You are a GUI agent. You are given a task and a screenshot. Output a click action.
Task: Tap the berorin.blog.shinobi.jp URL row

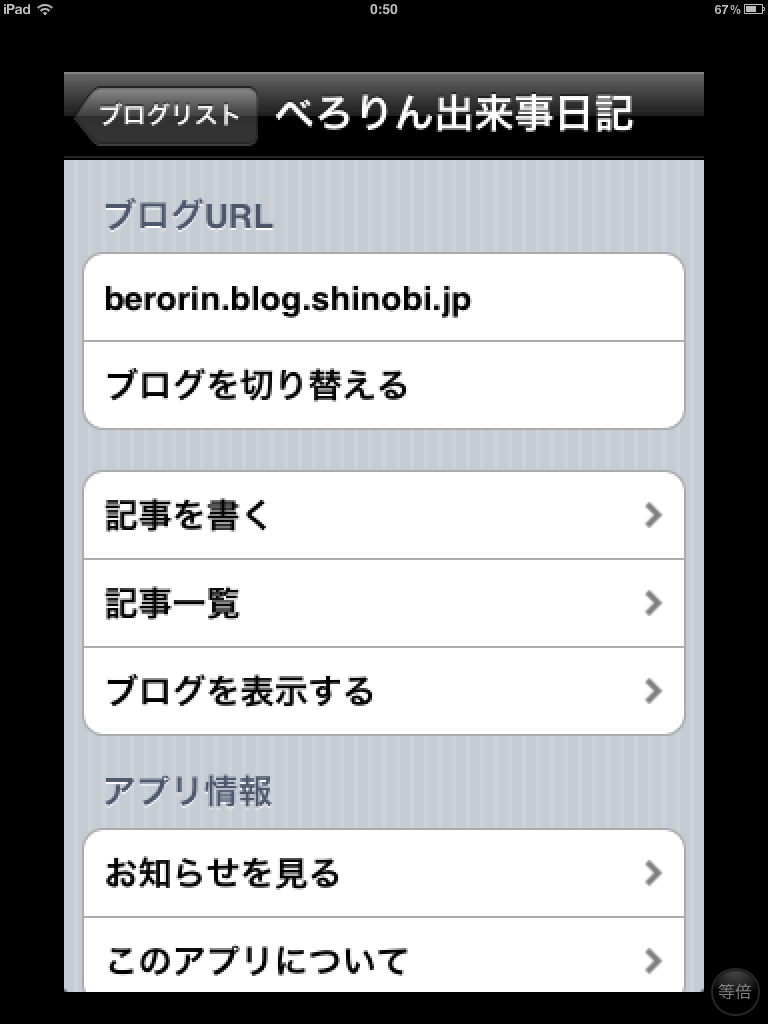click(384, 298)
